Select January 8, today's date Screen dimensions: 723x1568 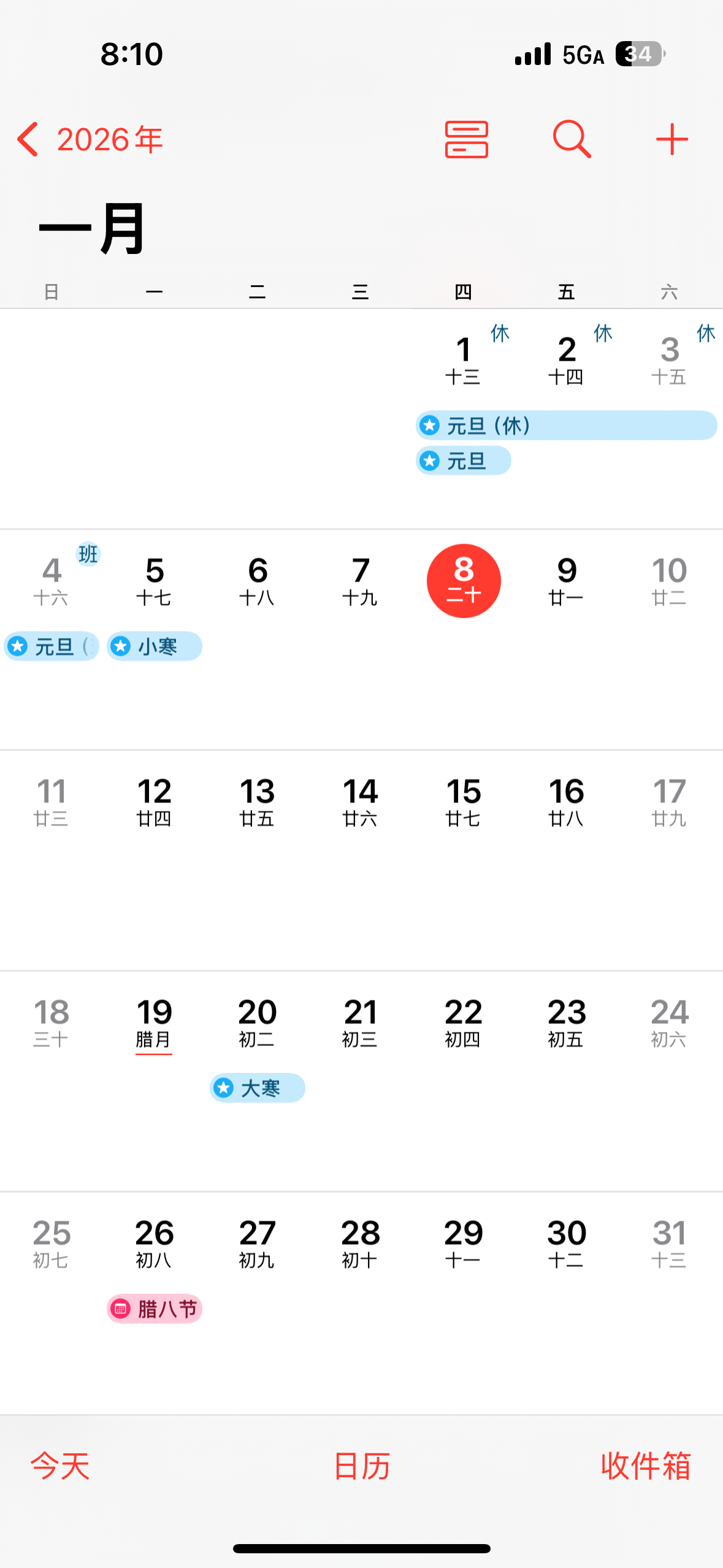[x=464, y=580]
